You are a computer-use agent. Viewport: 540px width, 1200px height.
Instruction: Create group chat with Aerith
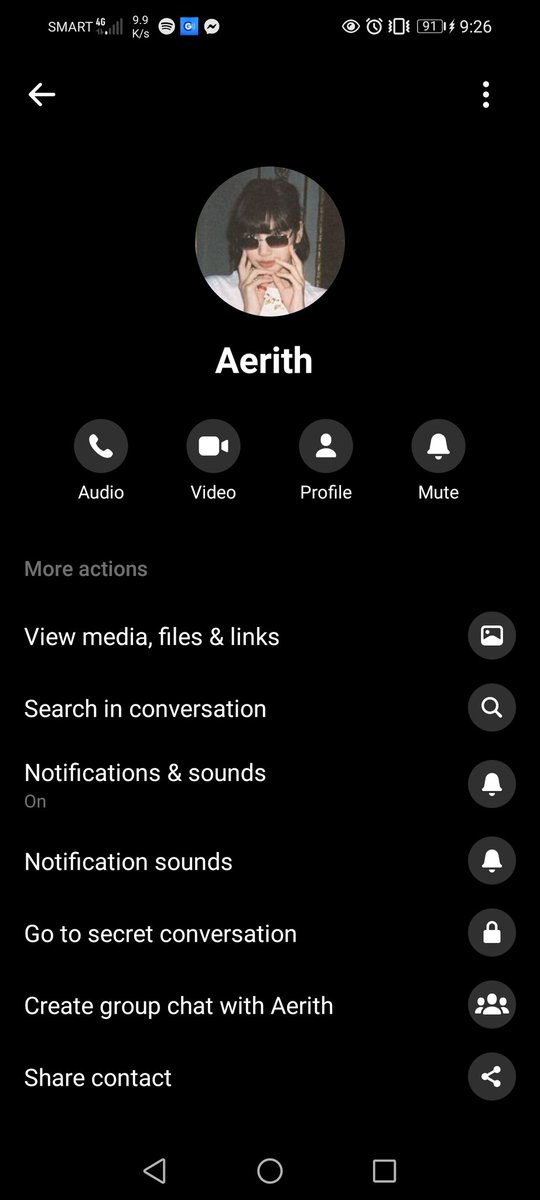[270, 1005]
